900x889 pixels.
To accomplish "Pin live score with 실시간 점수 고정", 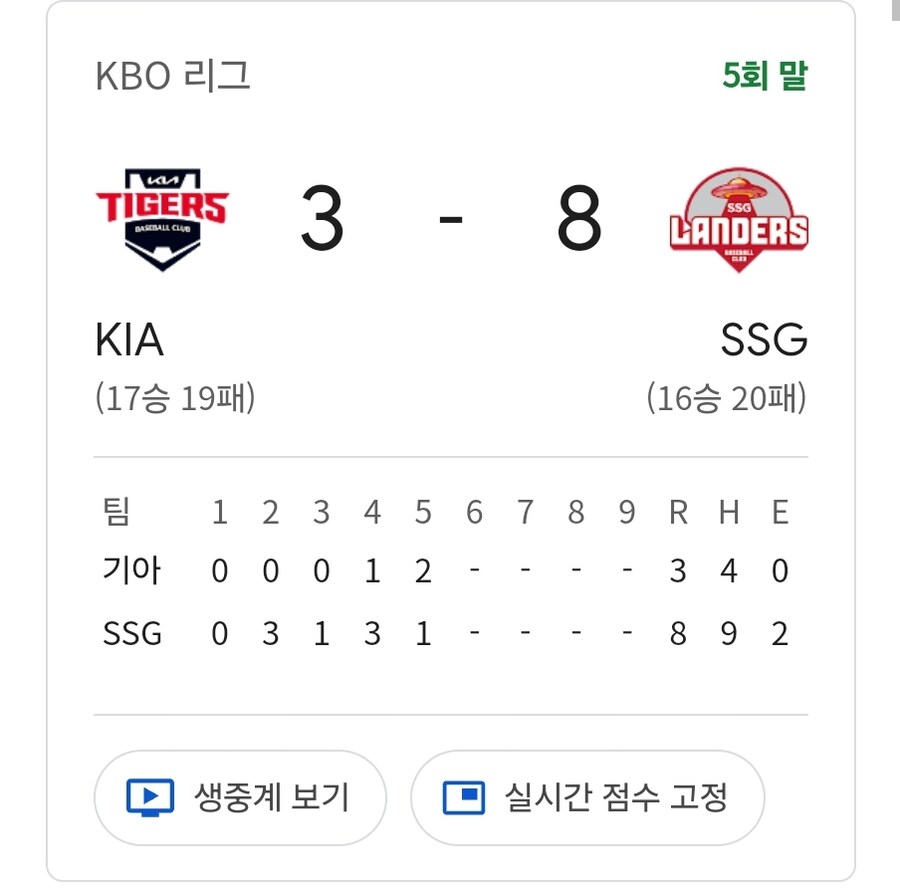I will click(x=587, y=798).
